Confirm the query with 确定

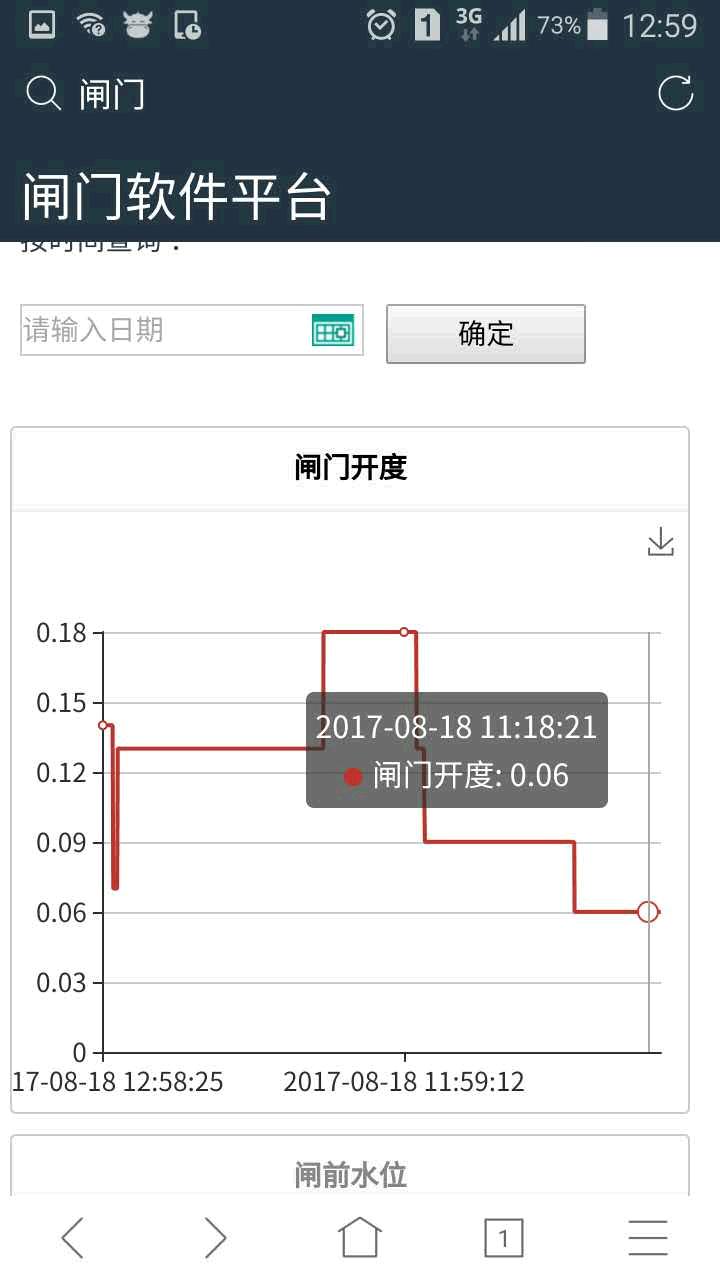pyautogui.click(x=486, y=333)
